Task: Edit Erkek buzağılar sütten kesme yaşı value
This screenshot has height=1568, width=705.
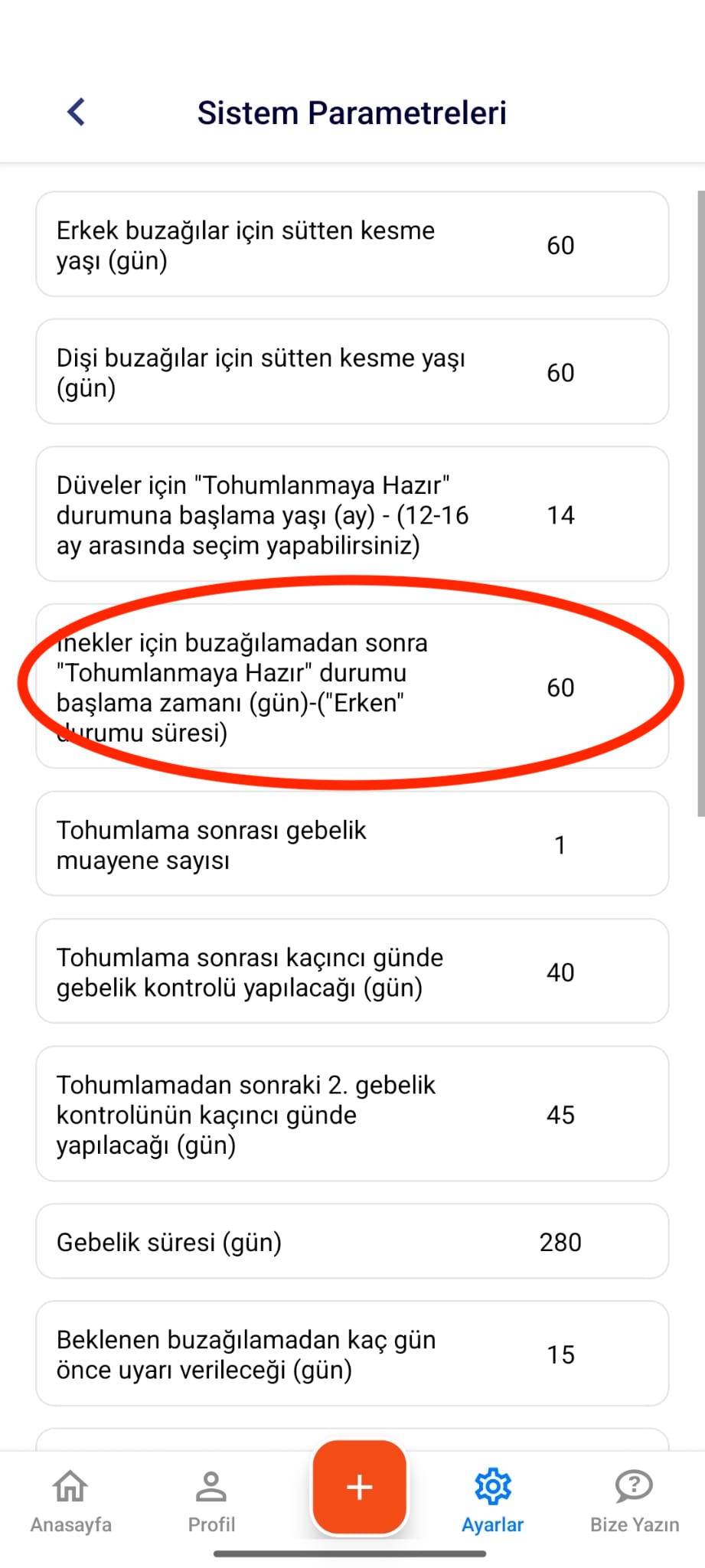Action: (560, 245)
